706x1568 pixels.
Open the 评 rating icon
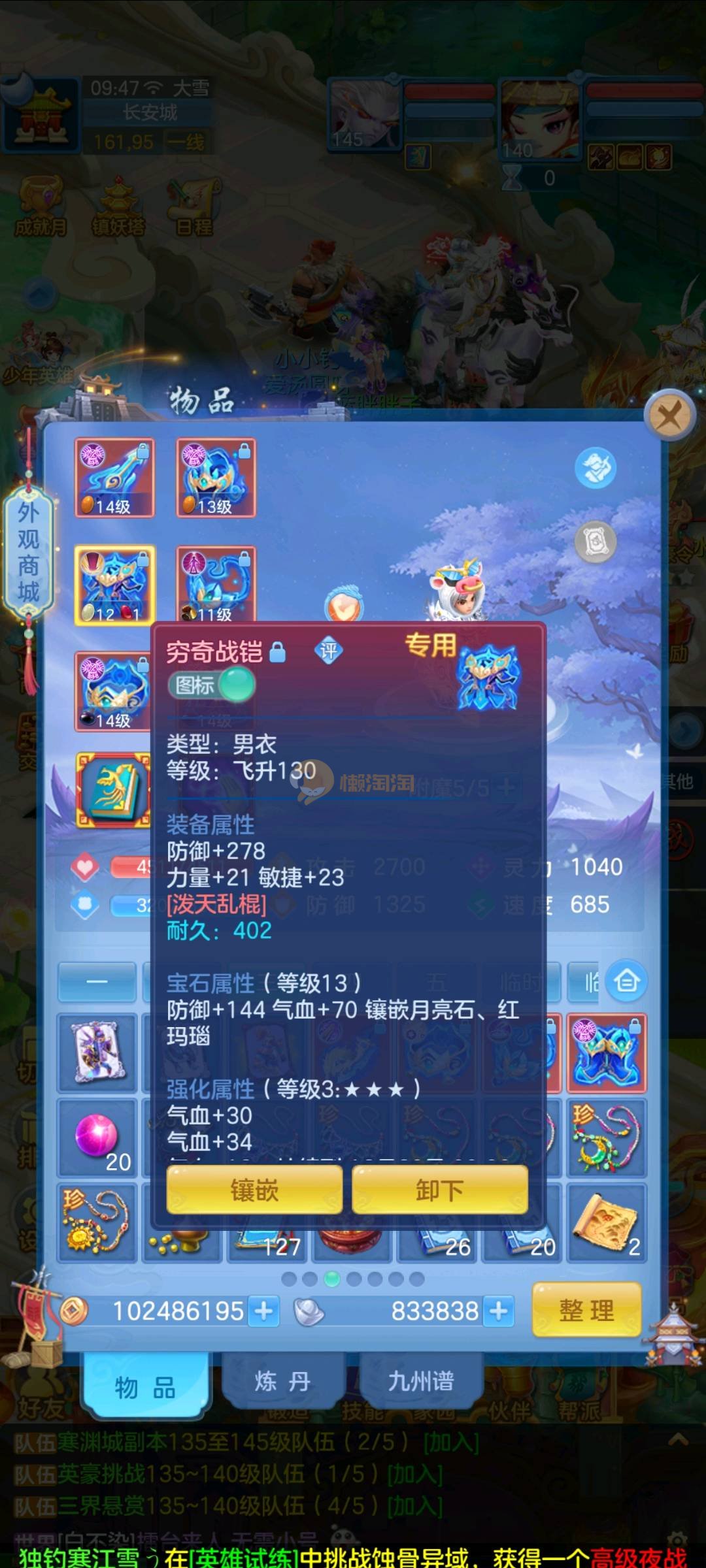coord(328,650)
